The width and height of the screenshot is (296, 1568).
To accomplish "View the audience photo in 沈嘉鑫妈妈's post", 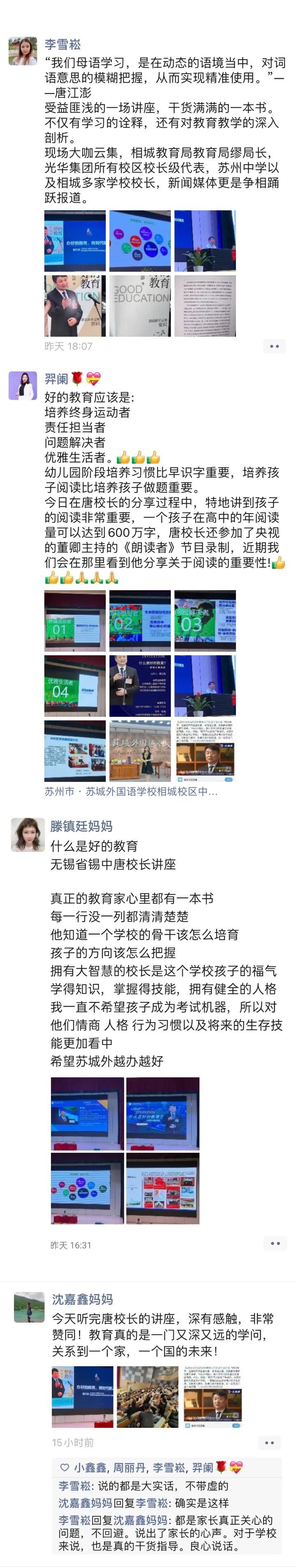I will [x=148, y=1396].
